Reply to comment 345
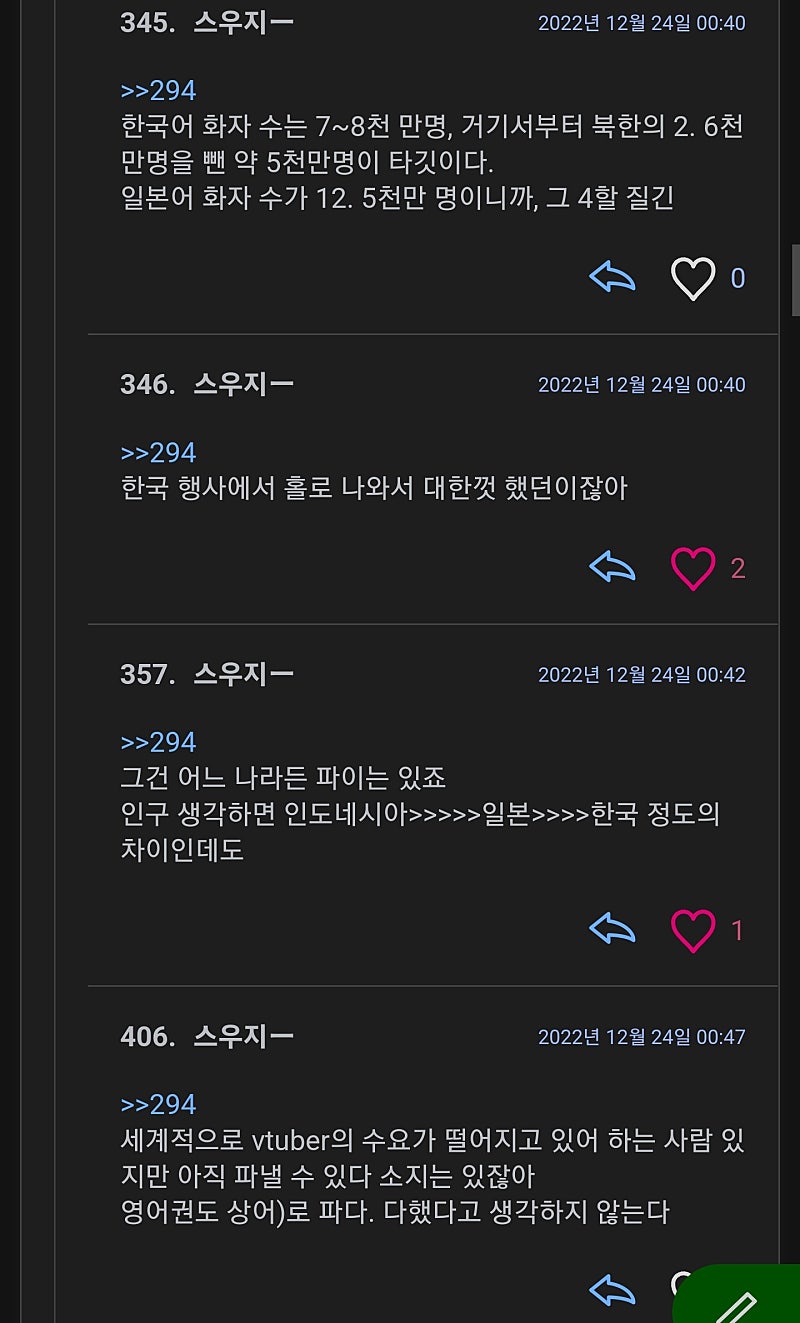This screenshot has width=800, height=1323. 613,277
